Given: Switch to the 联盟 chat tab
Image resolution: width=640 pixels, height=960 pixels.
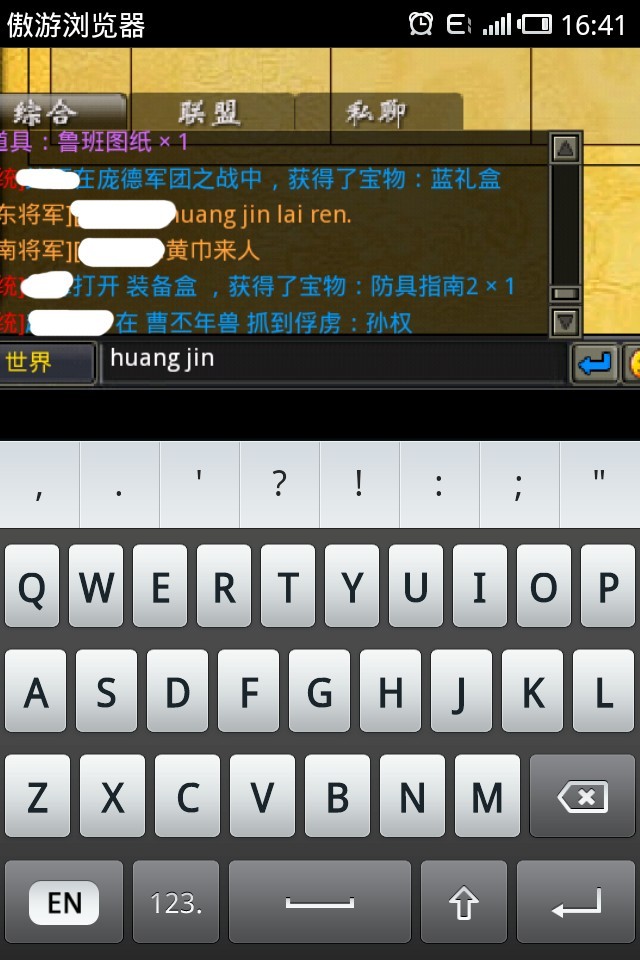Looking at the screenshot, I should coord(210,112).
